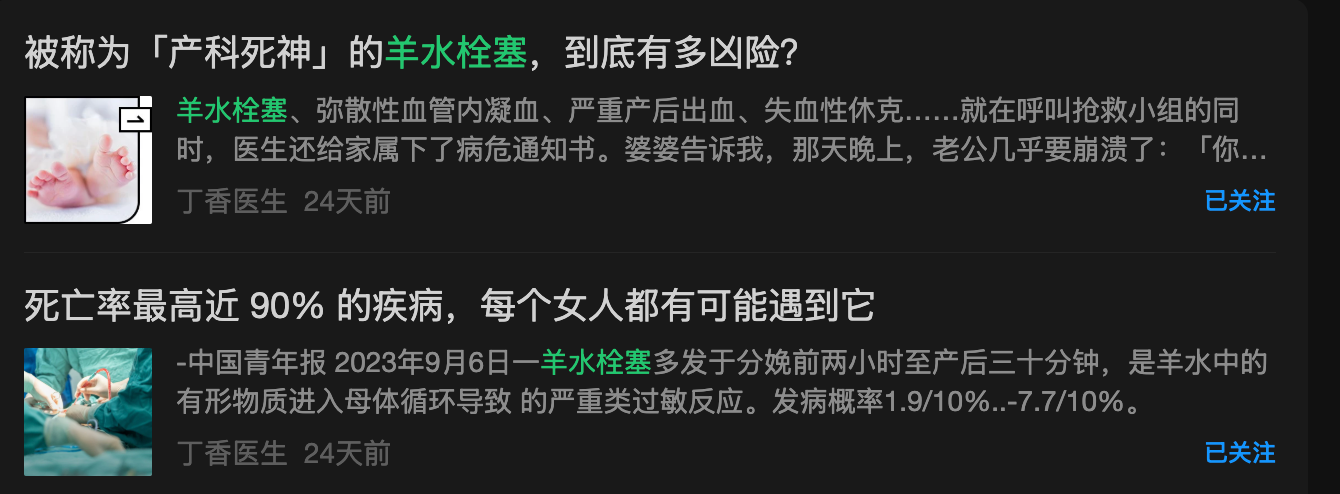
Task: Tap the baby feet thumbnail image
Action: 88,160
